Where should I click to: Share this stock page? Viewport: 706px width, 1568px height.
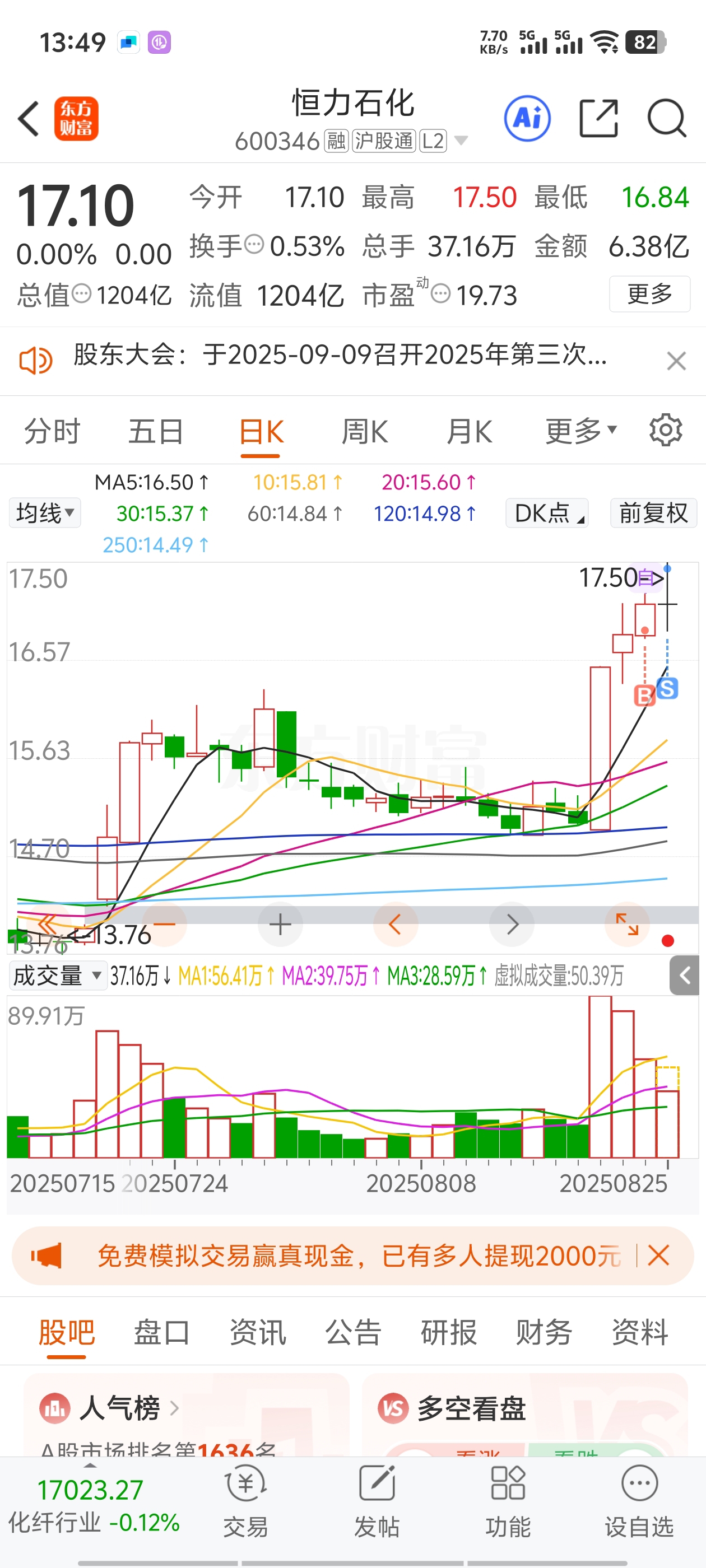[x=598, y=119]
